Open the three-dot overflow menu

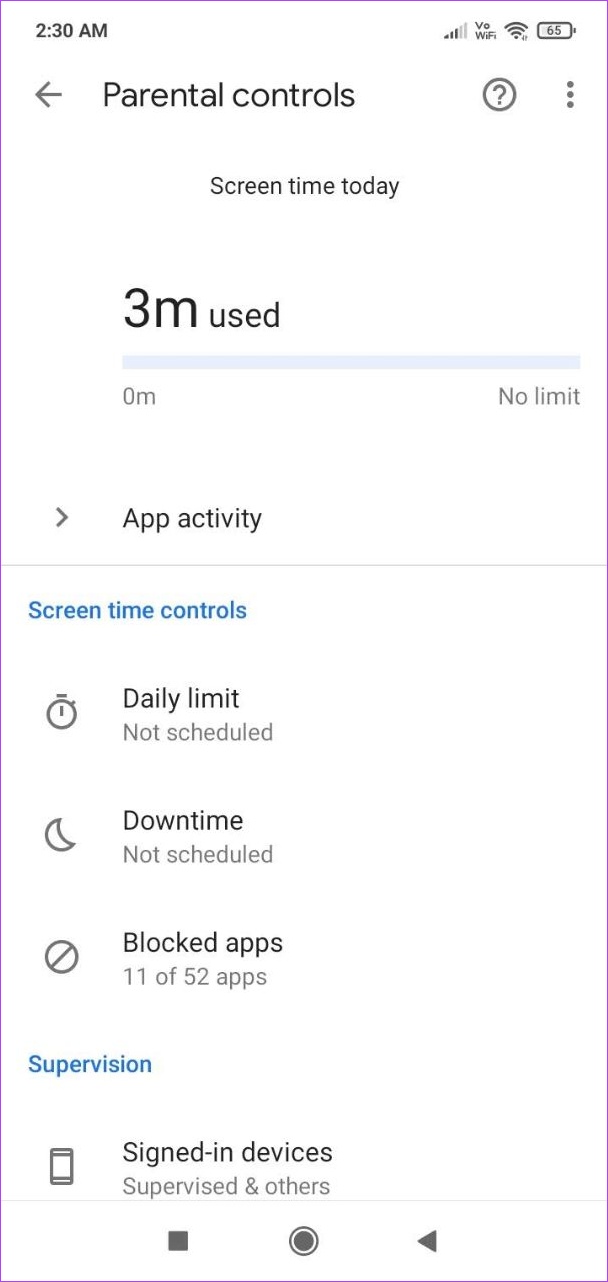point(570,95)
